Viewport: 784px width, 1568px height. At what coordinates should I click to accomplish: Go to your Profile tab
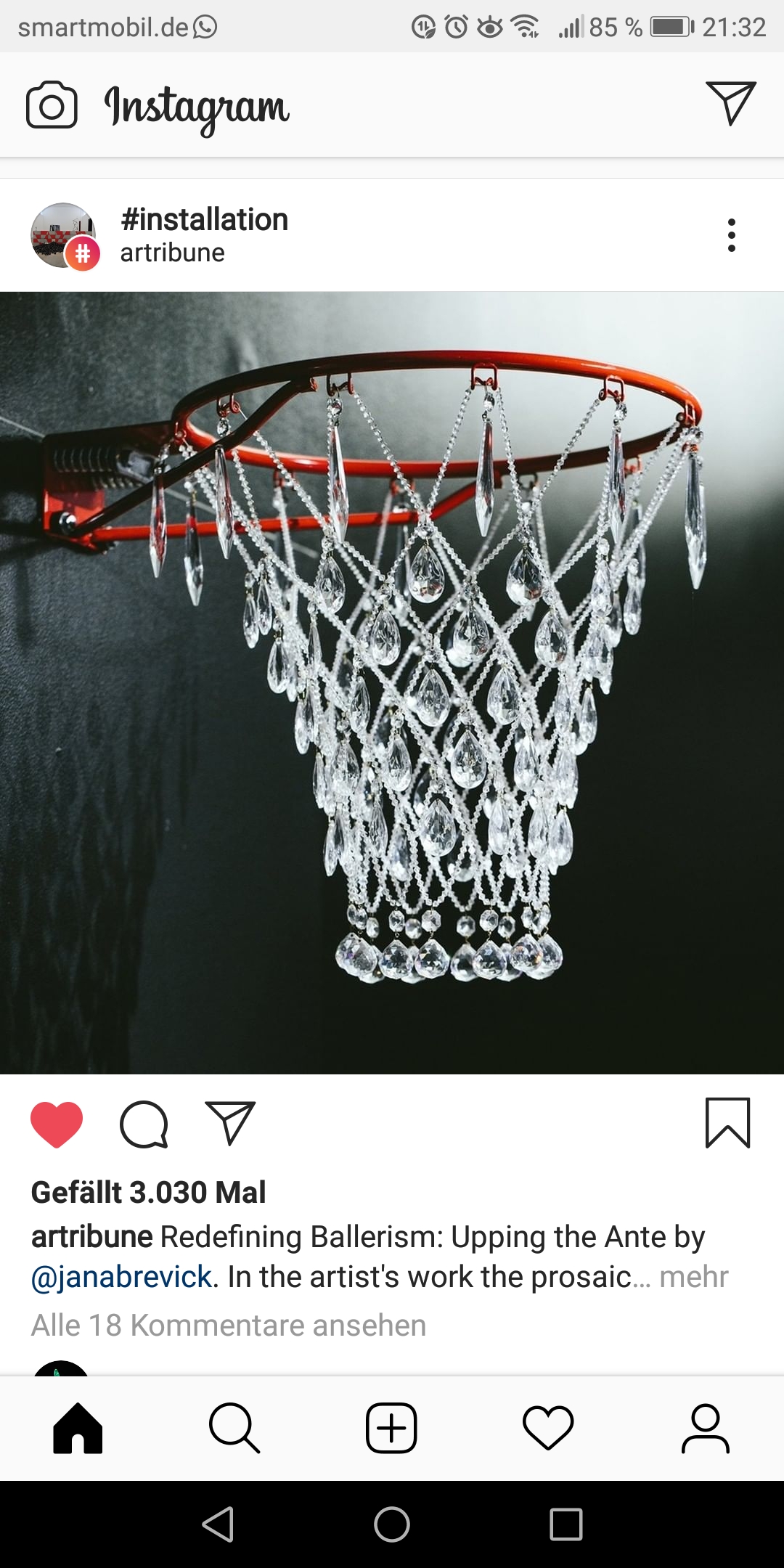click(x=705, y=1428)
